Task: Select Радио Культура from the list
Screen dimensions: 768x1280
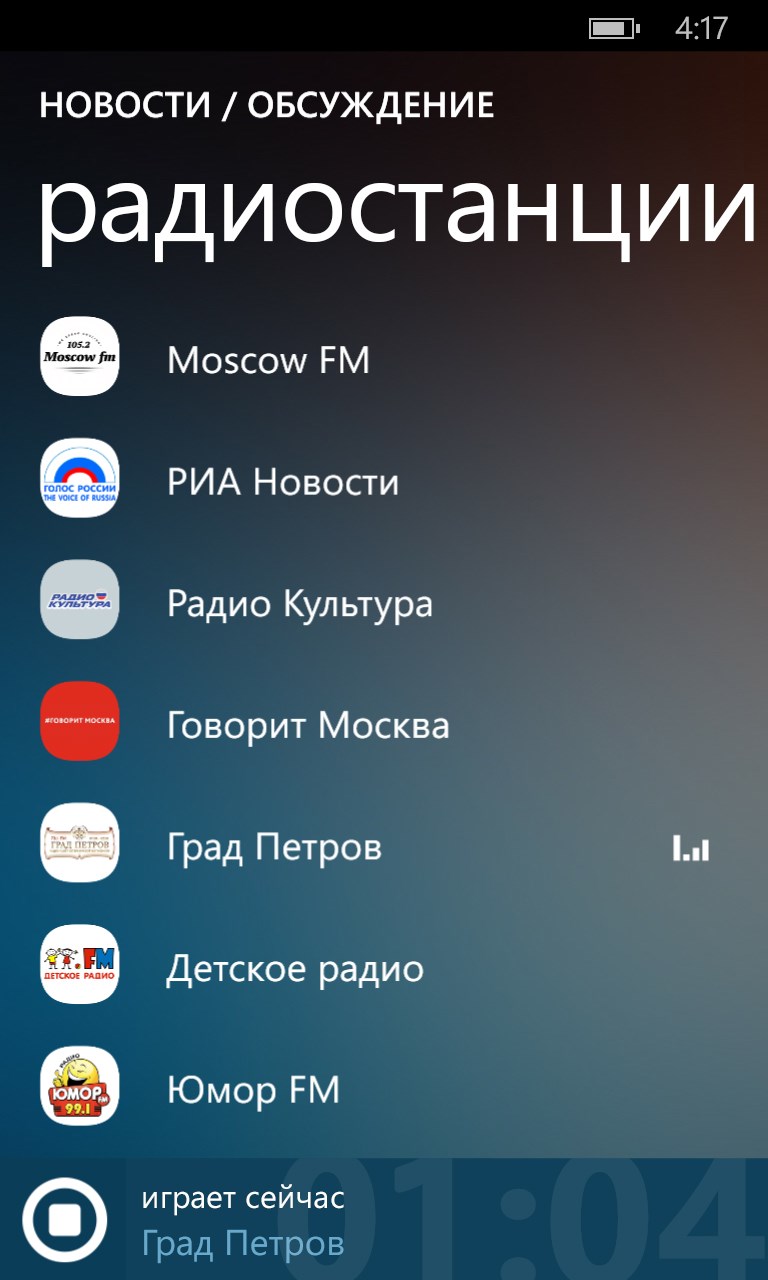Action: point(299,604)
